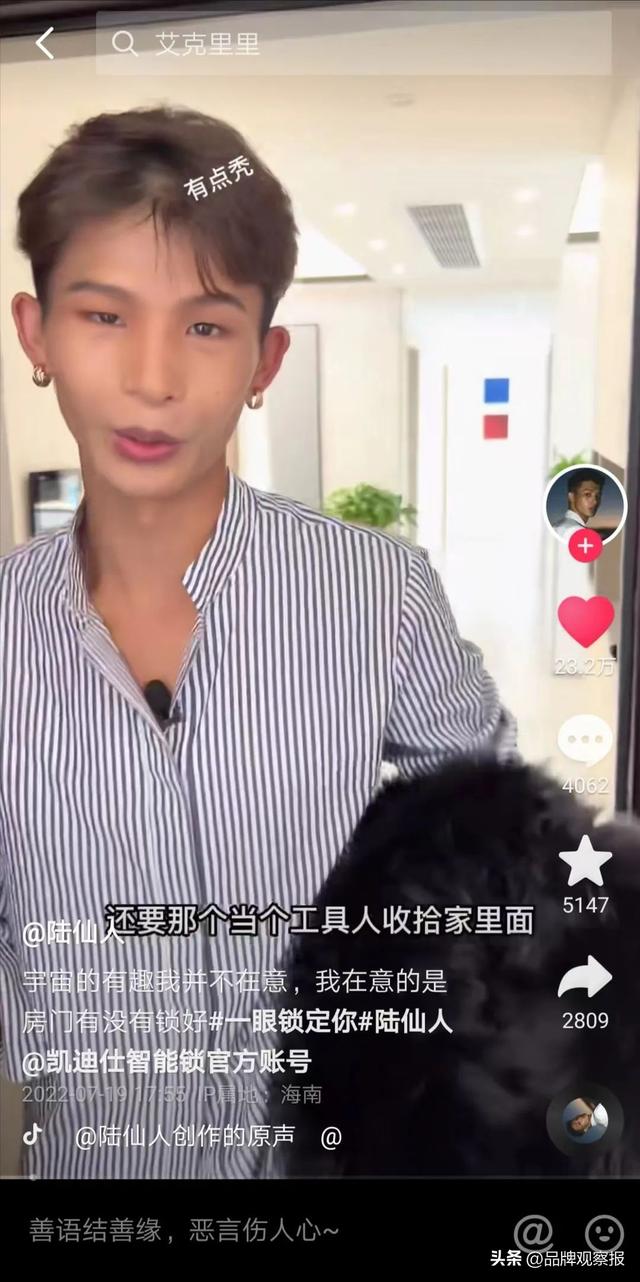Open hashtag #一眼锁定你
Image resolution: width=640 pixels, height=1282 pixels.
point(288,1022)
